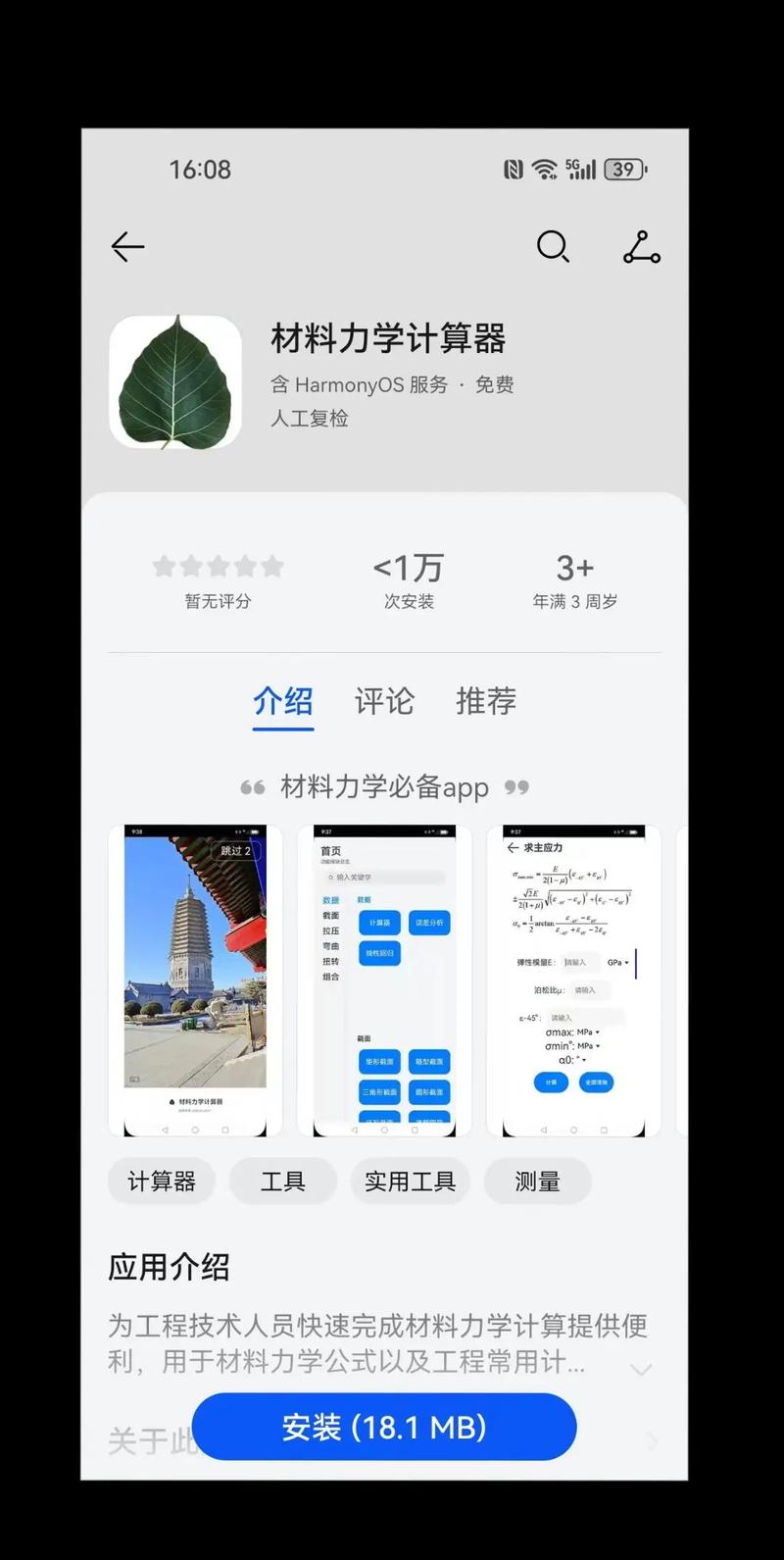Switch to the 评论 tab
784x1560 pixels.
click(384, 701)
